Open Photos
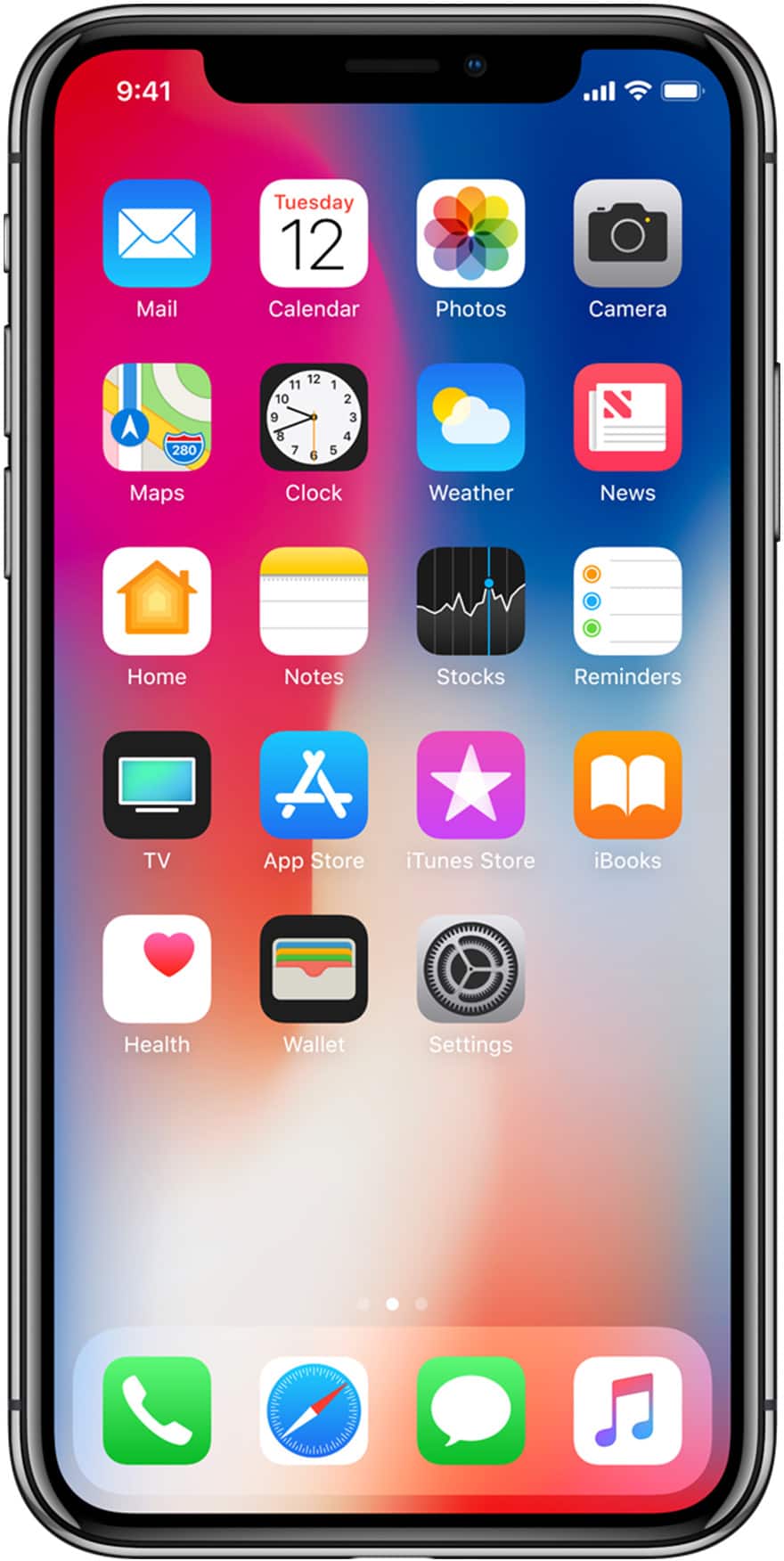Viewport: 784px width, 1561px height. click(x=470, y=233)
